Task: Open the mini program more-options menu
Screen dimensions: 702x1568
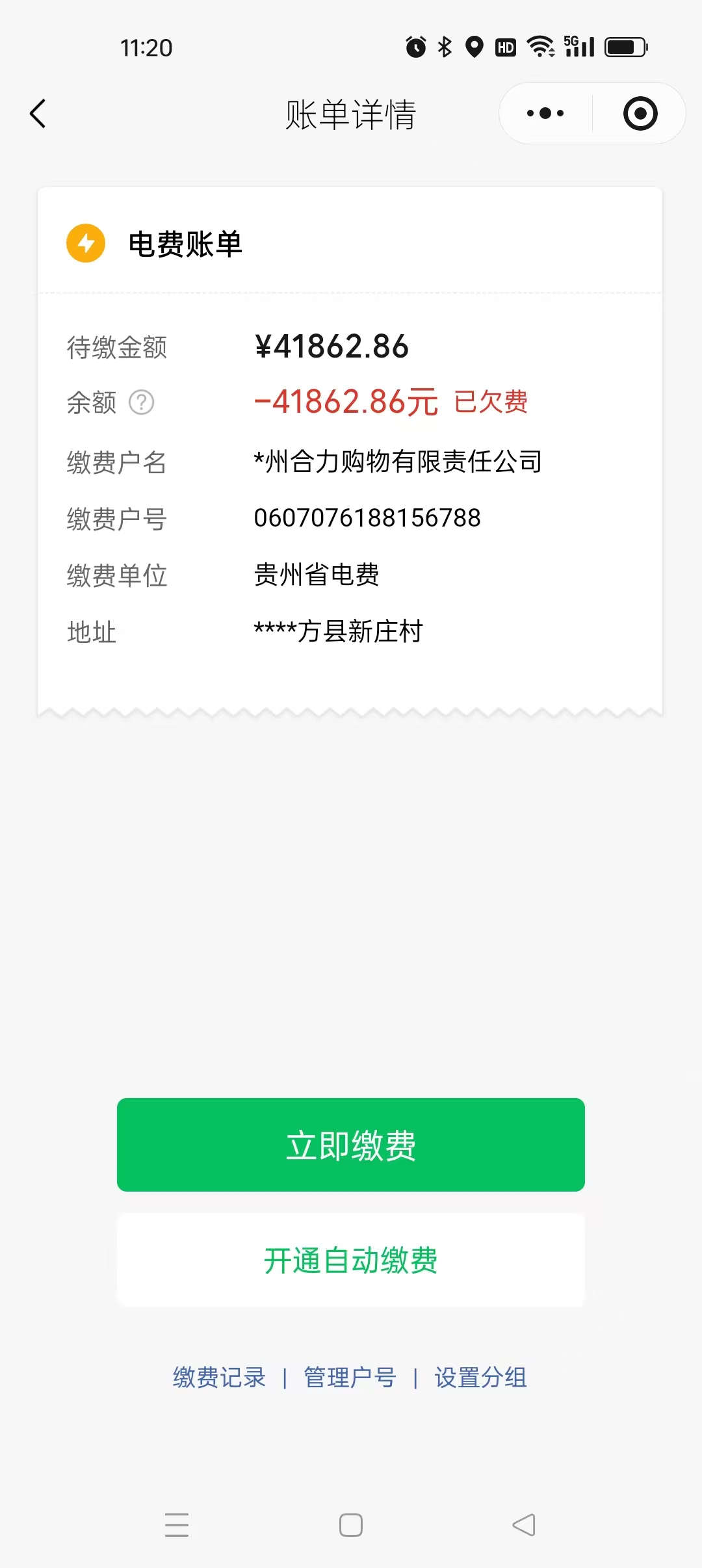Action: pos(545,114)
